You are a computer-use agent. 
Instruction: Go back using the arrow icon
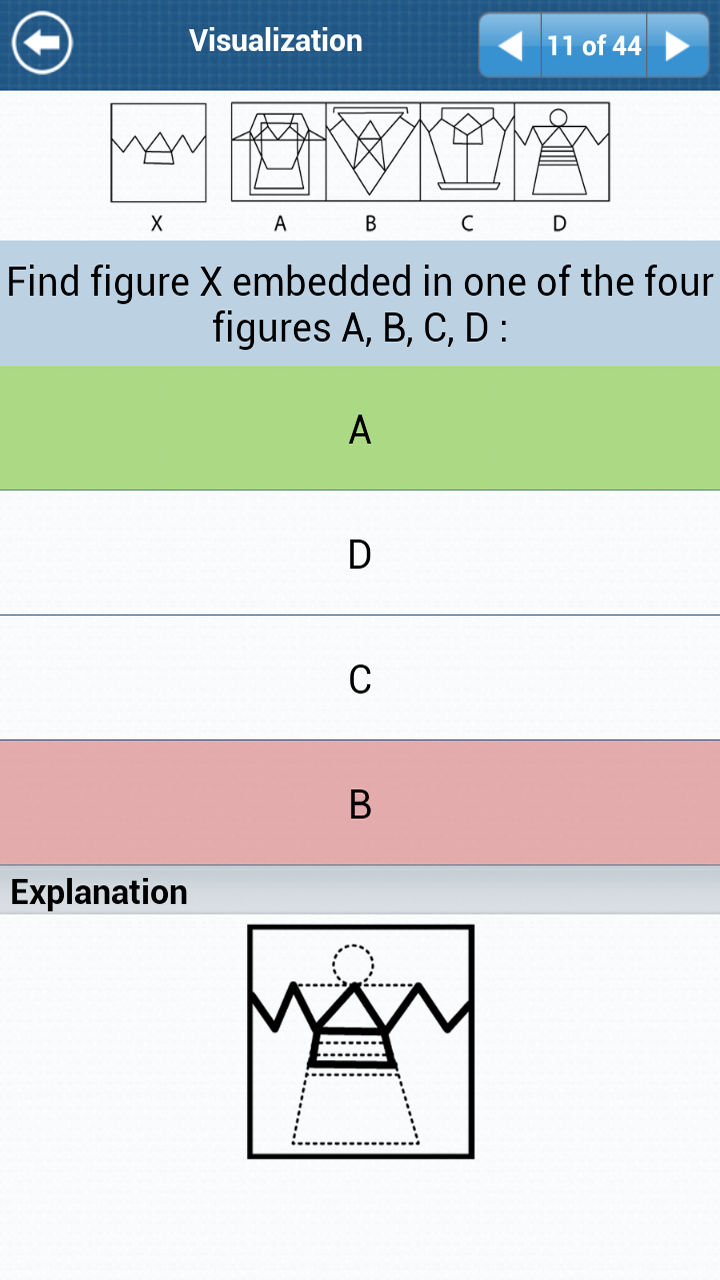(x=42, y=43)
